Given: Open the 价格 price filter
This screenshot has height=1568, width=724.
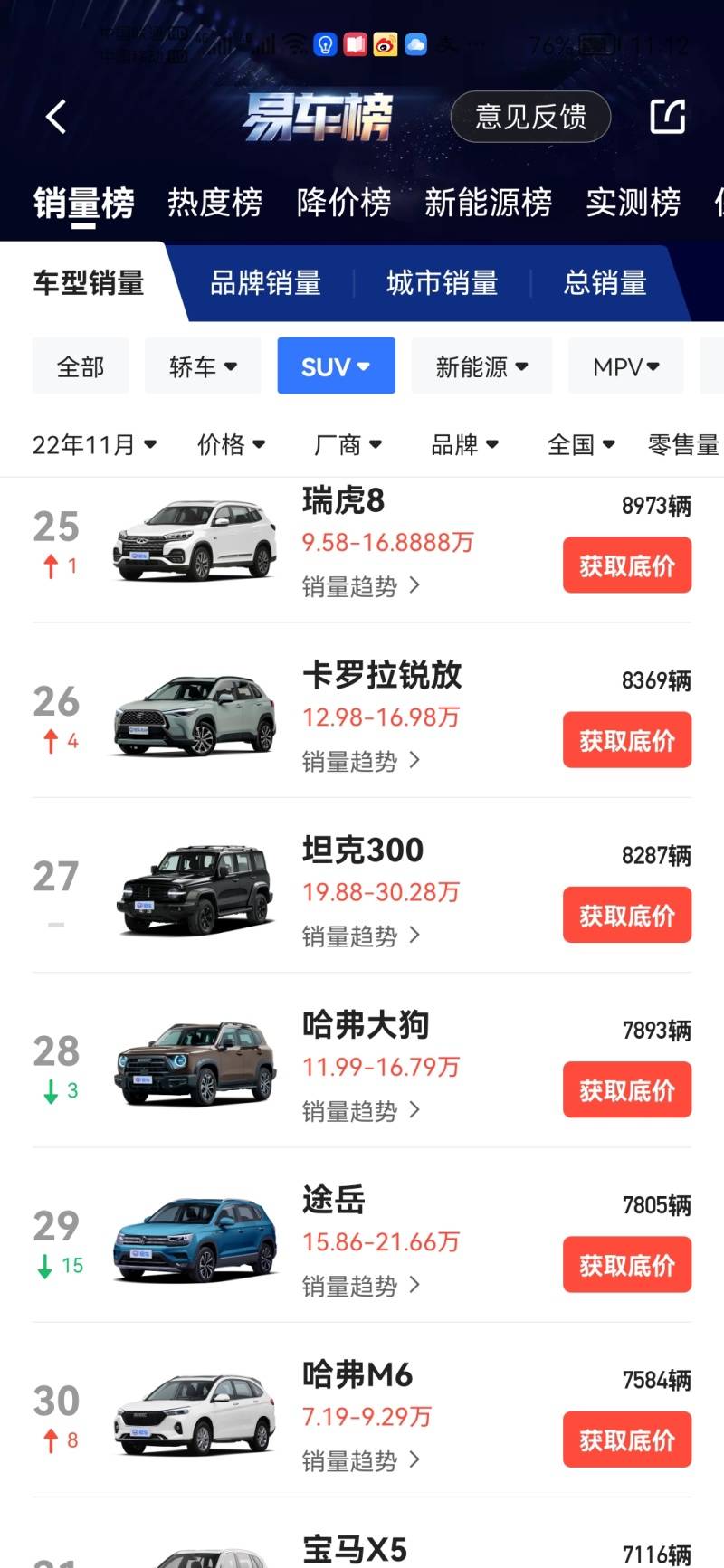Looking at the screenshot, I should 231,444.
